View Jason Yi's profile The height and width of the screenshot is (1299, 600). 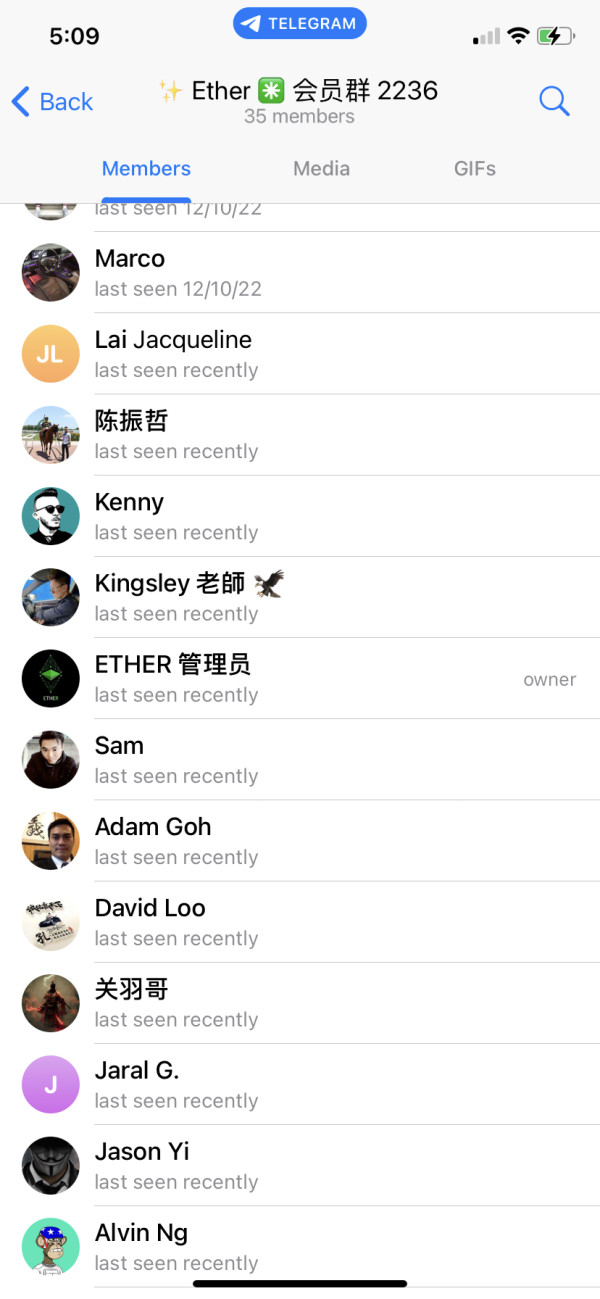pos(300,1165)
